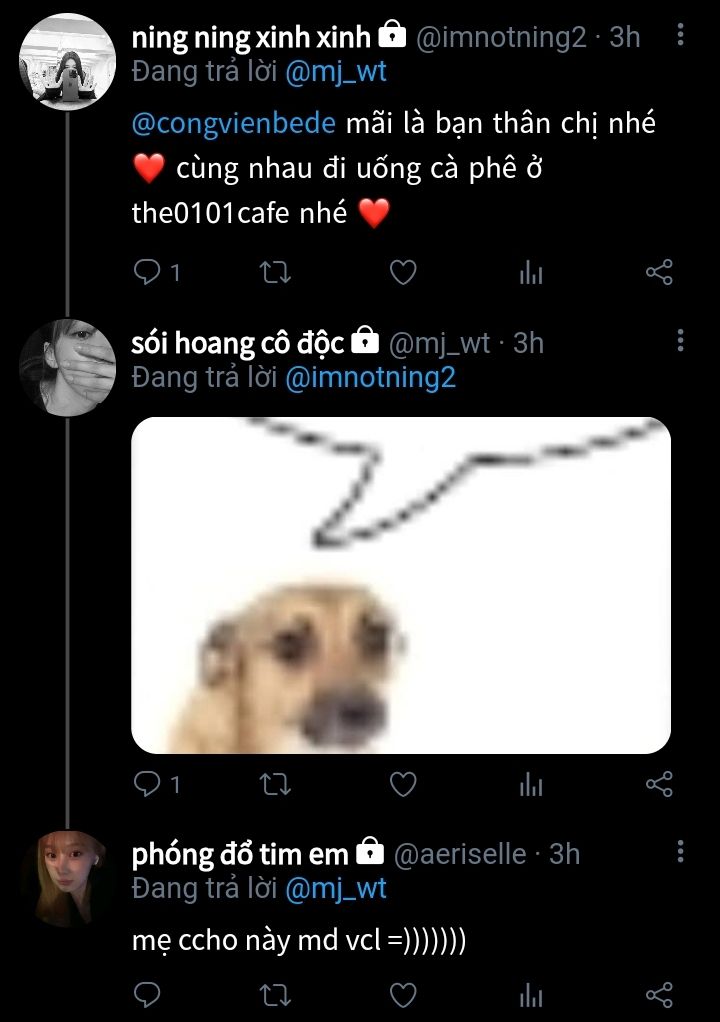
Task: Share phóng đổ tim em's reply
Action: coord(659,995)
